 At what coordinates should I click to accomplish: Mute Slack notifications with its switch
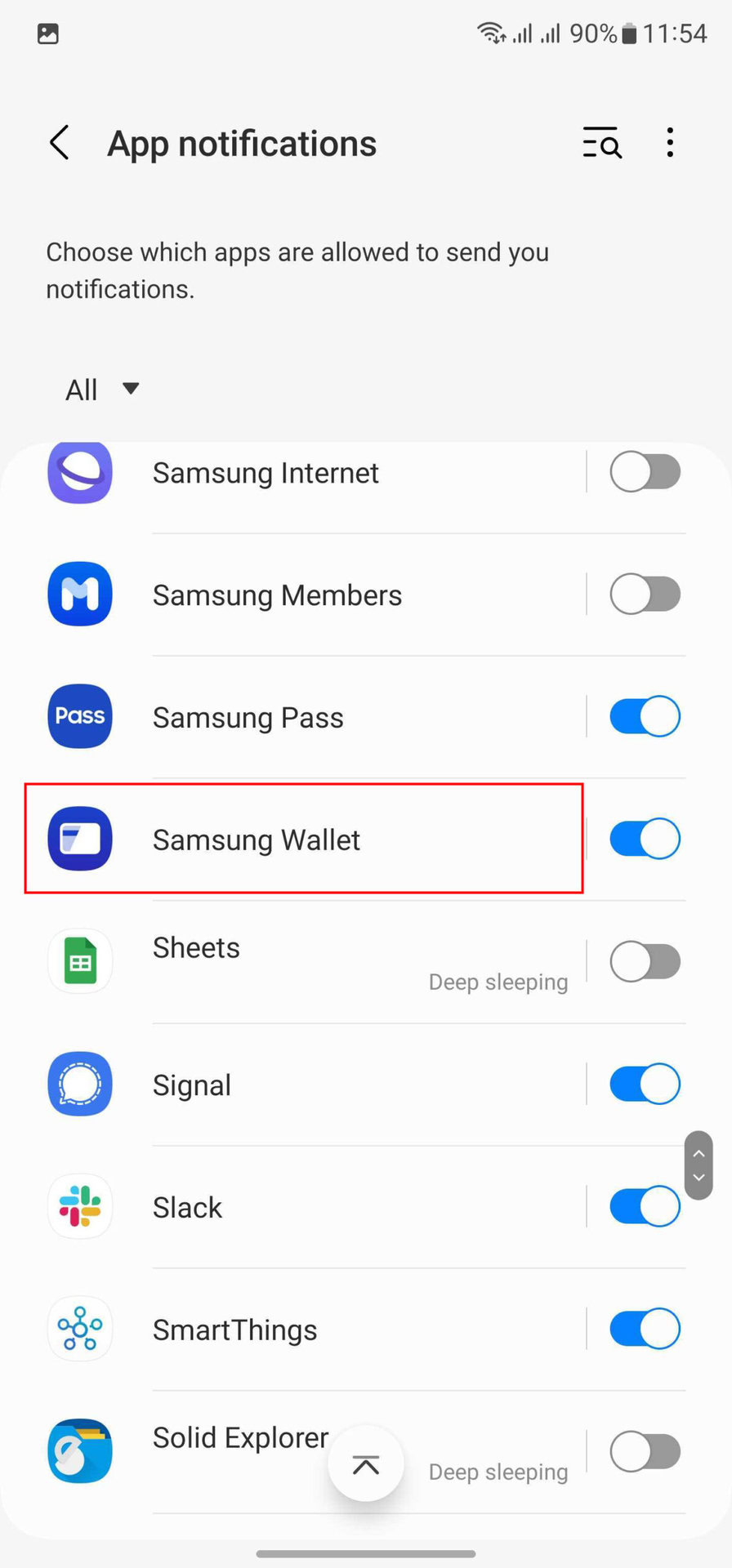pyautogui.click(x=645, y=1207)
